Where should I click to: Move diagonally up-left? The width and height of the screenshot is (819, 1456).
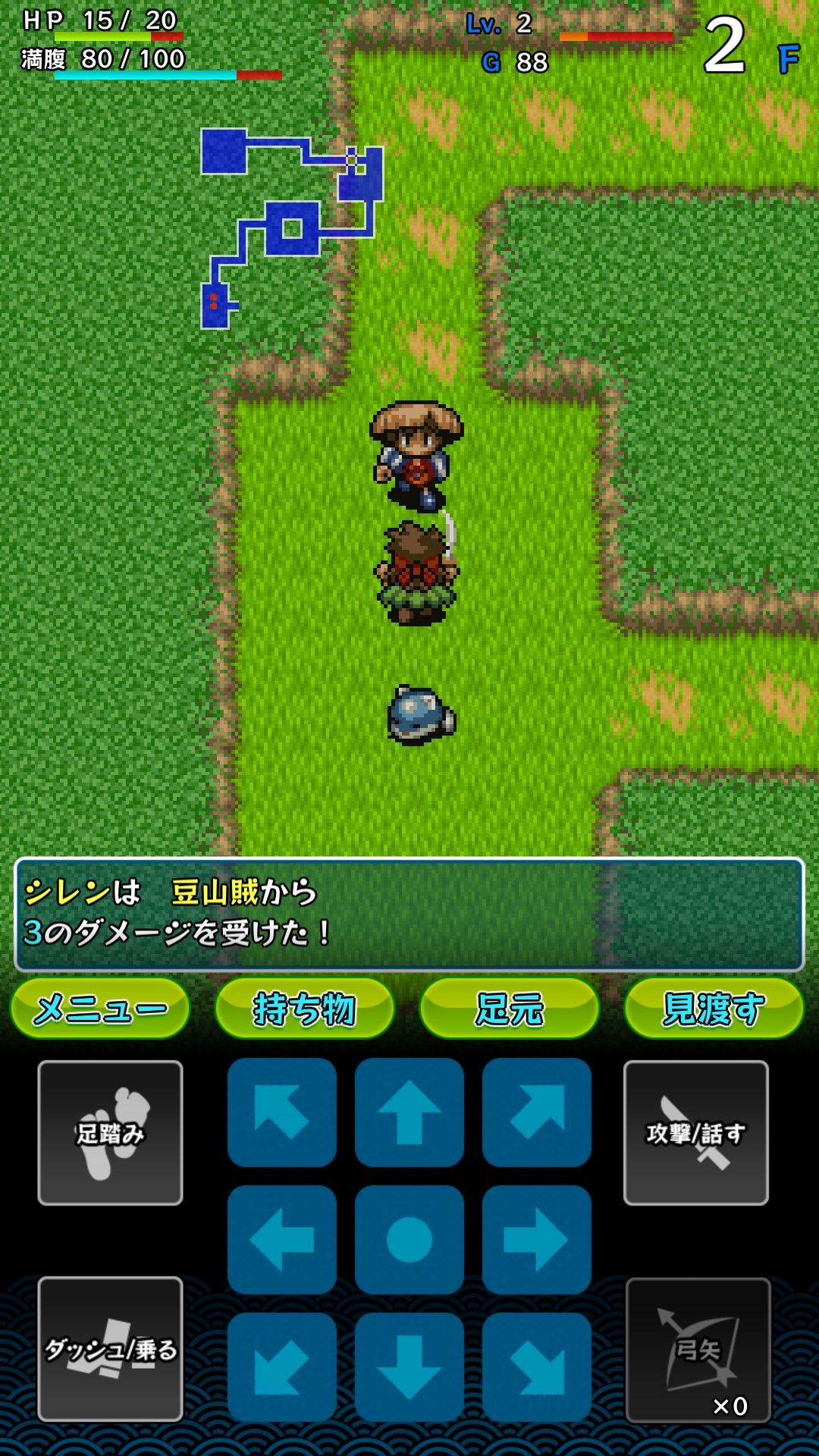pyautogui.click(x=282, y=1112)
